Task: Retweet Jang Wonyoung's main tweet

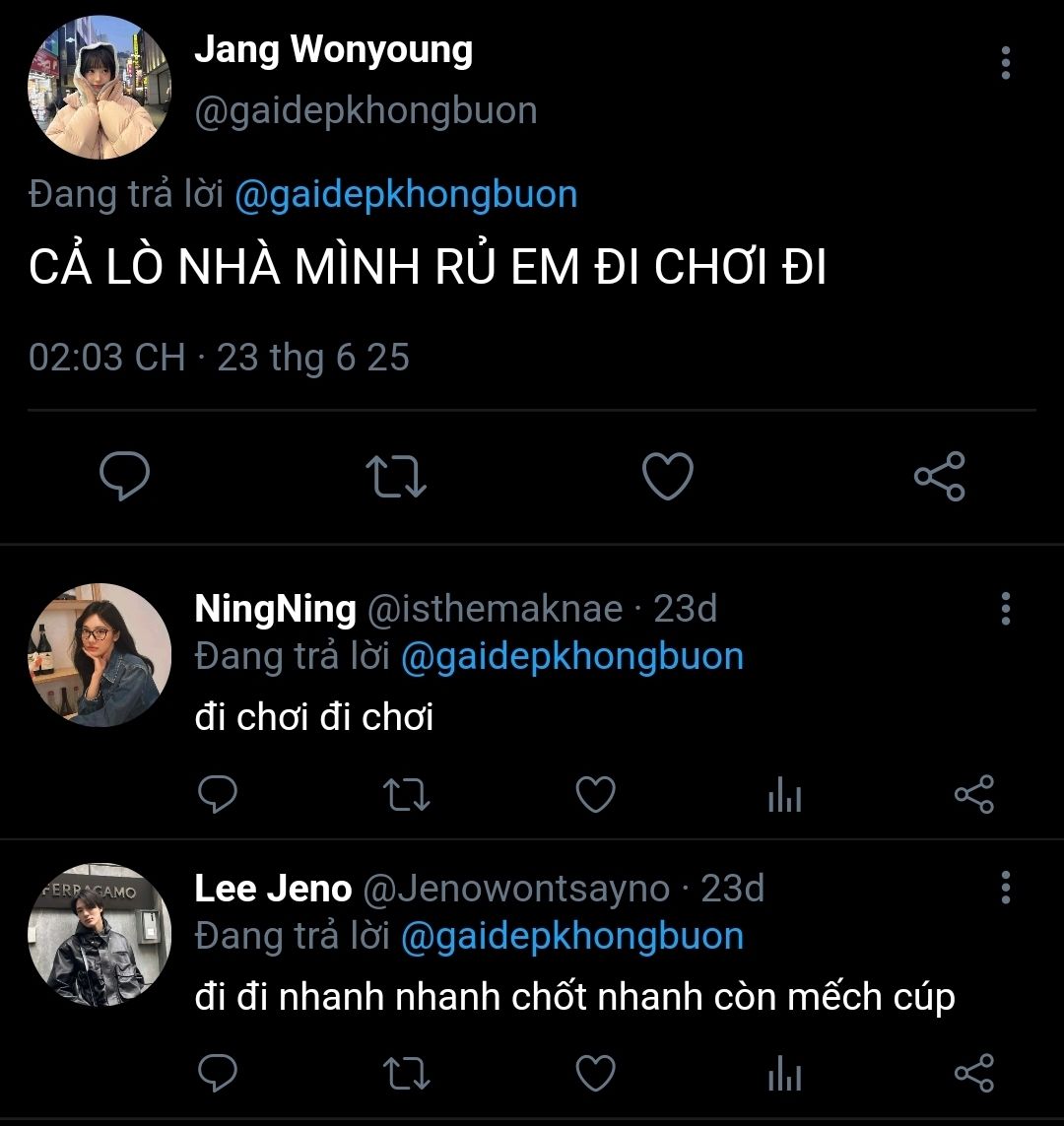Action: pos(396,477)
